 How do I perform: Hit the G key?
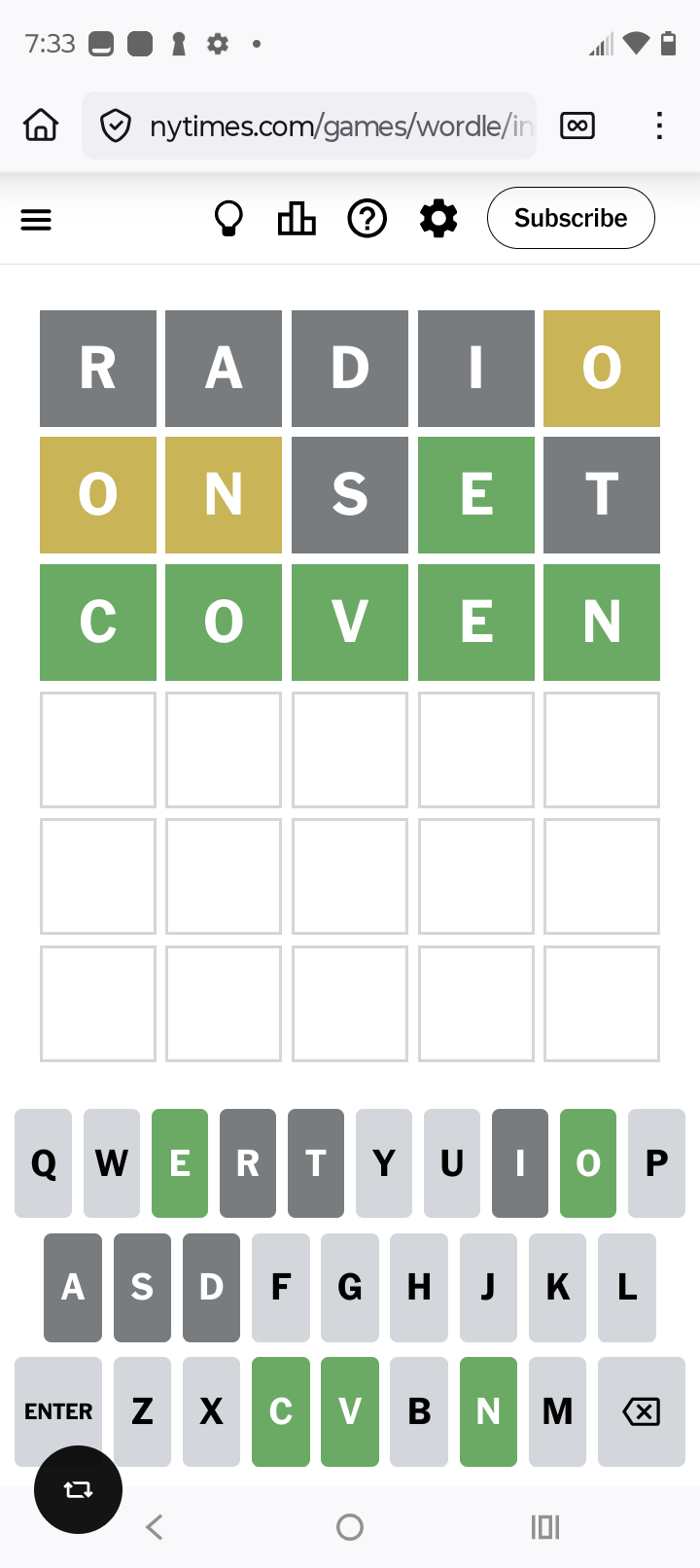[x=350, y=1287]
